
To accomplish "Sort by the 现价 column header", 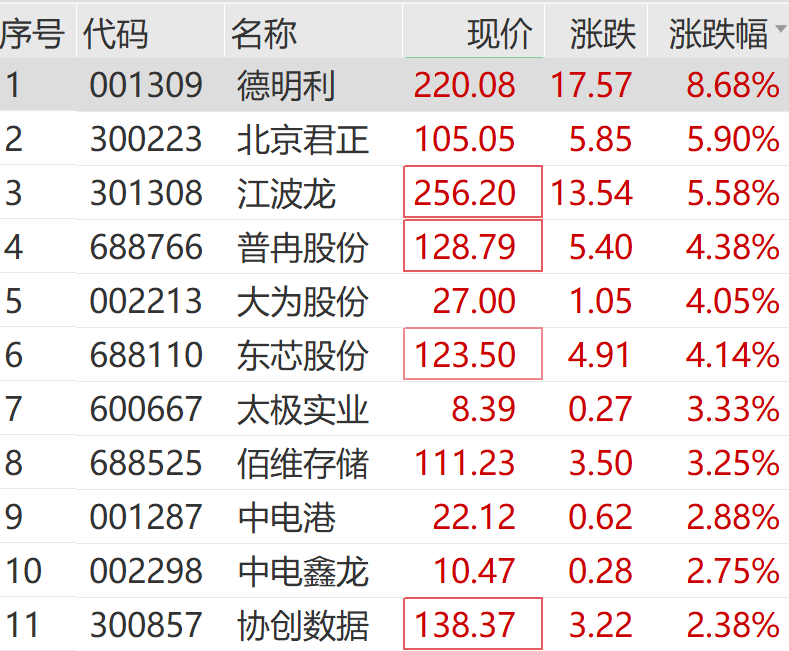I will (499, 34).
